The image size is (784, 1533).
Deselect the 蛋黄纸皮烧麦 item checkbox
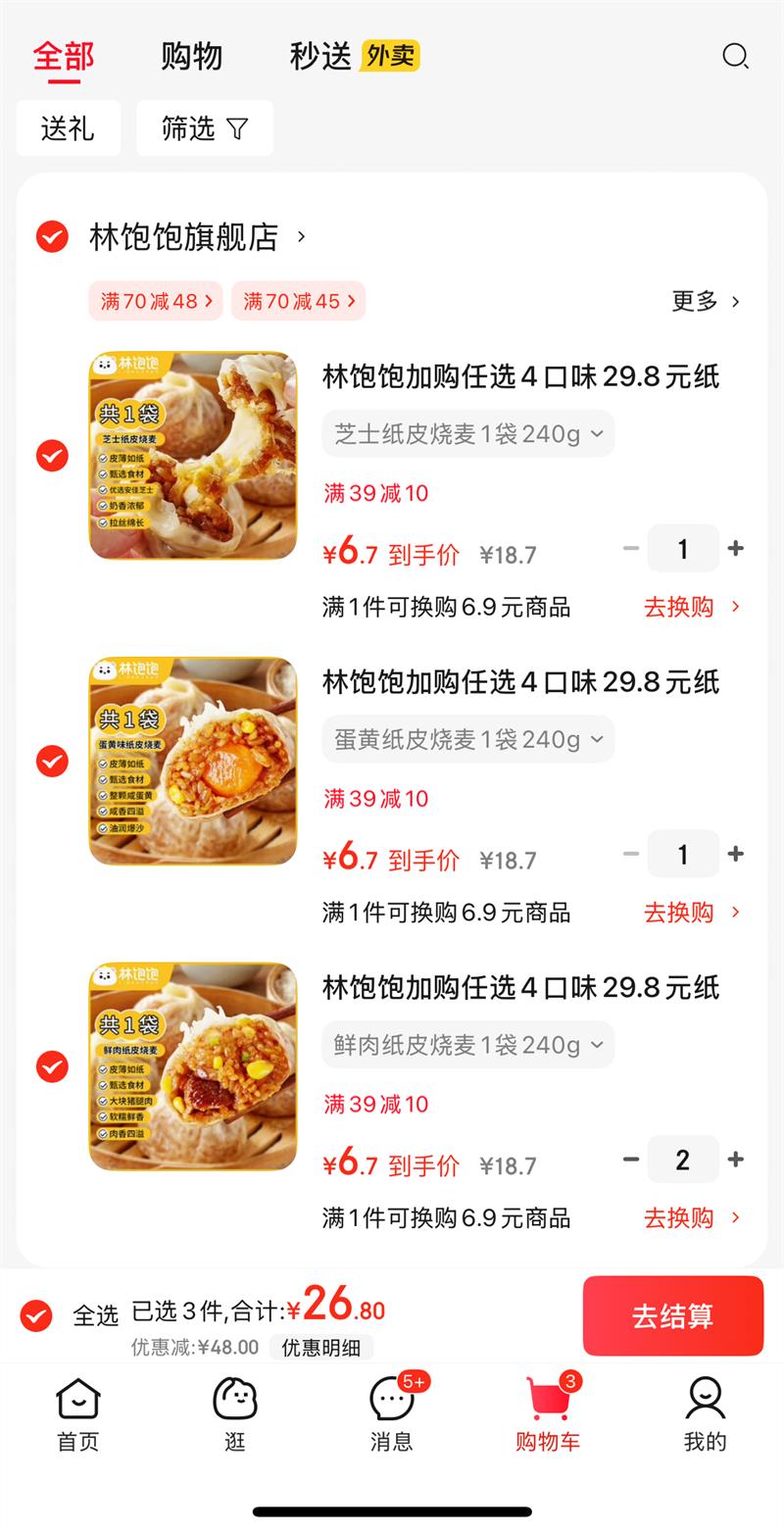pyautogui.click(x=52, y=760)
